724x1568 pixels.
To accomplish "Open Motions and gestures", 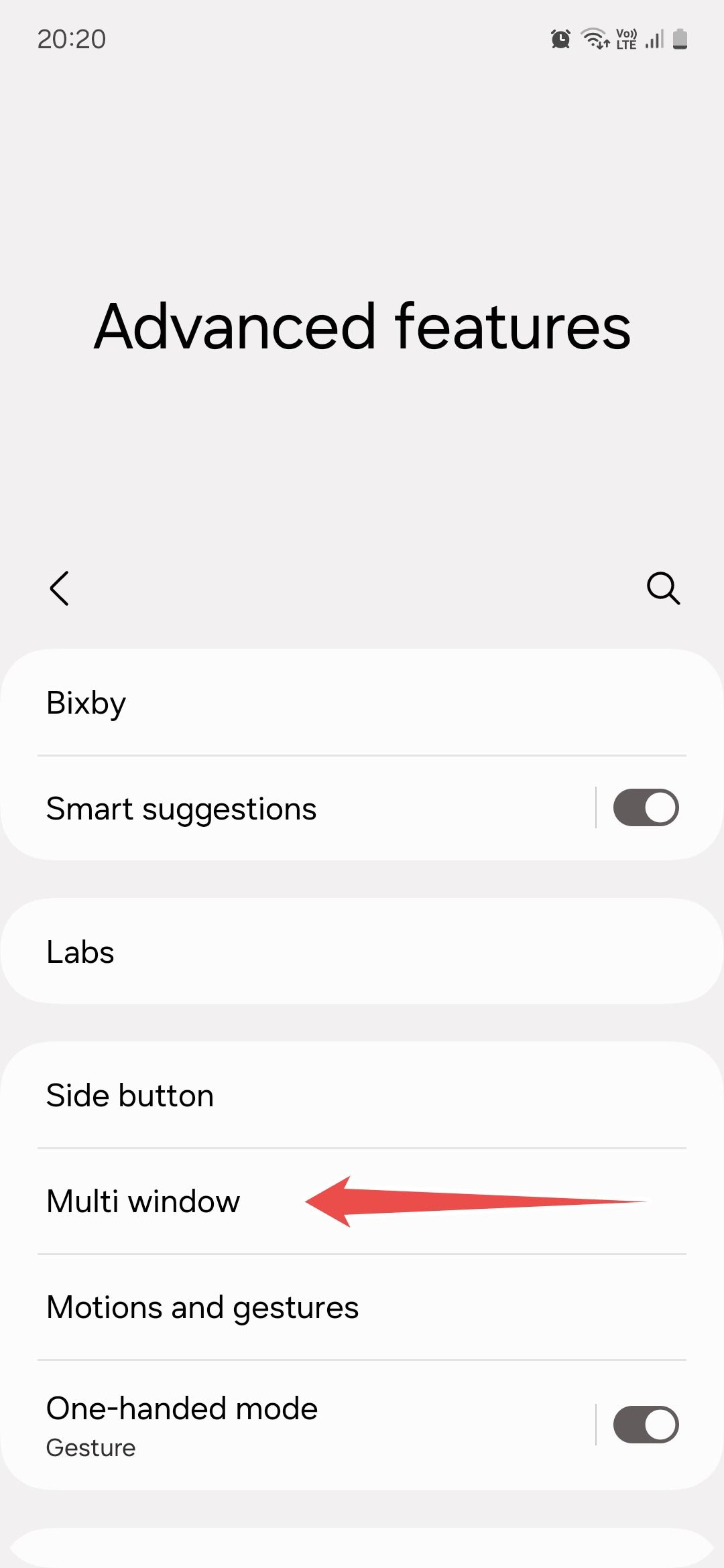I will tap(202, 1307).
